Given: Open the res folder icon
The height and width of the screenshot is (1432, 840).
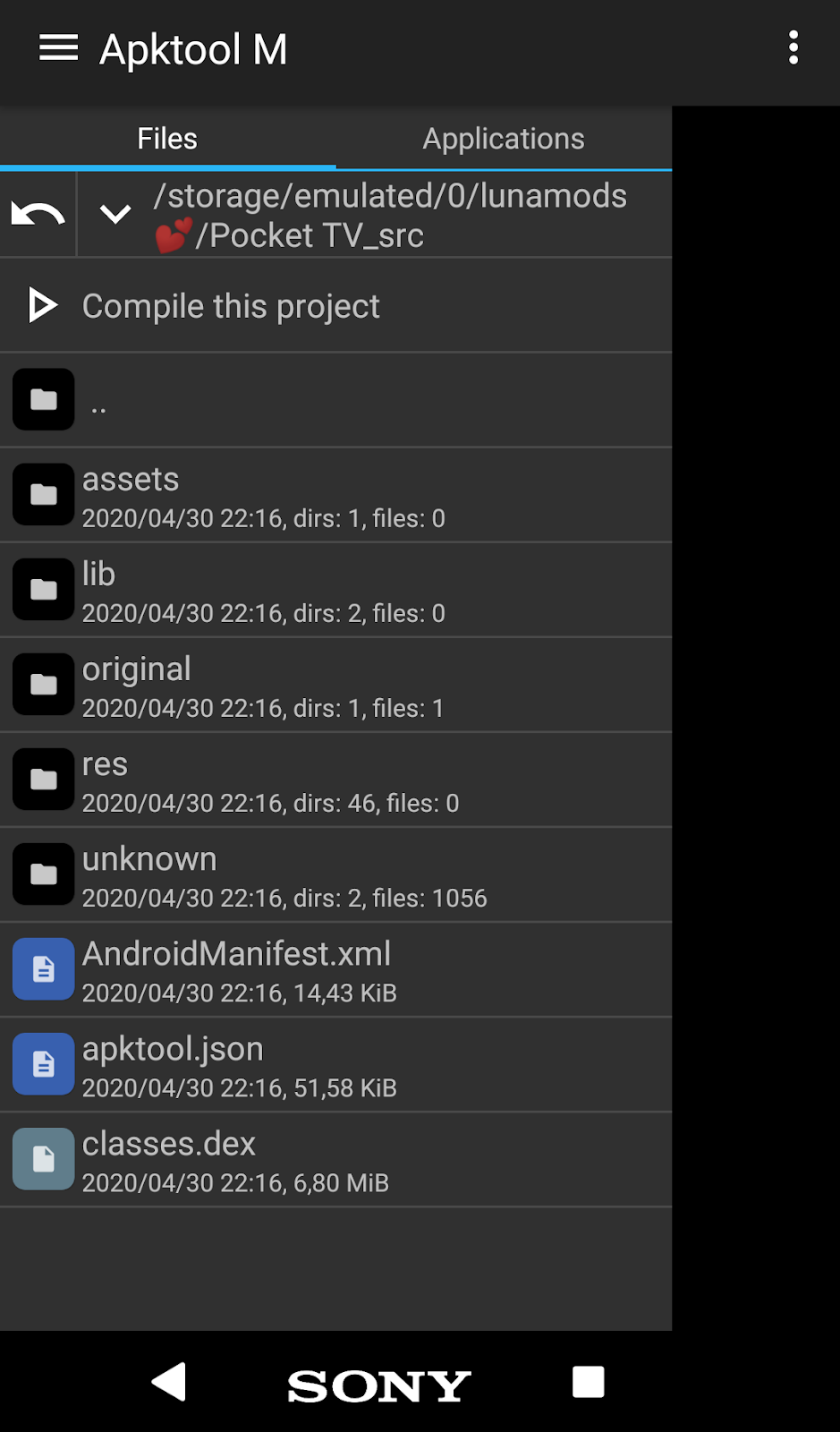Looking at the screenshot, I should point(42,779).
